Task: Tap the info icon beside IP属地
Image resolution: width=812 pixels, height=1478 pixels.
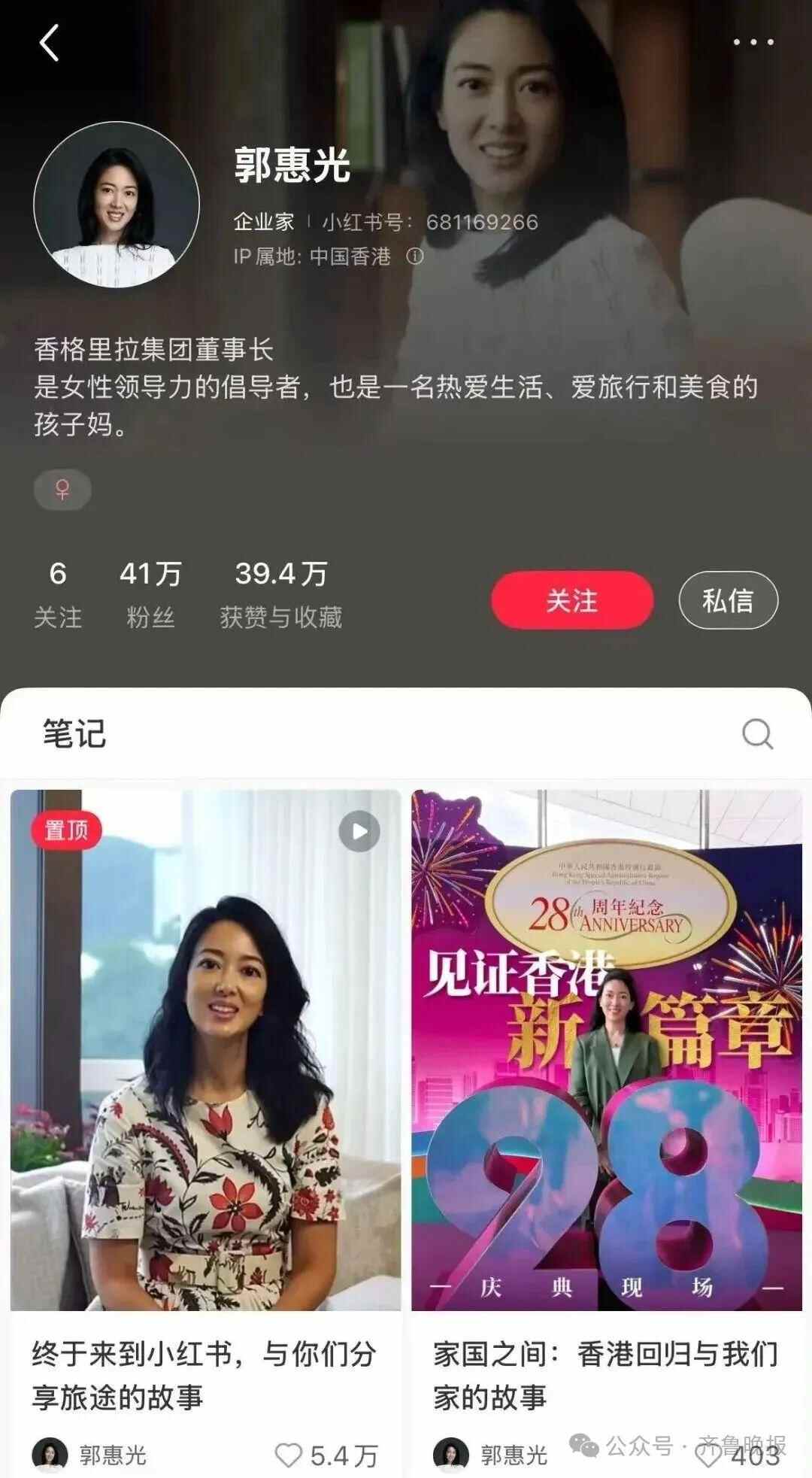Action: [x=415, y=256]
